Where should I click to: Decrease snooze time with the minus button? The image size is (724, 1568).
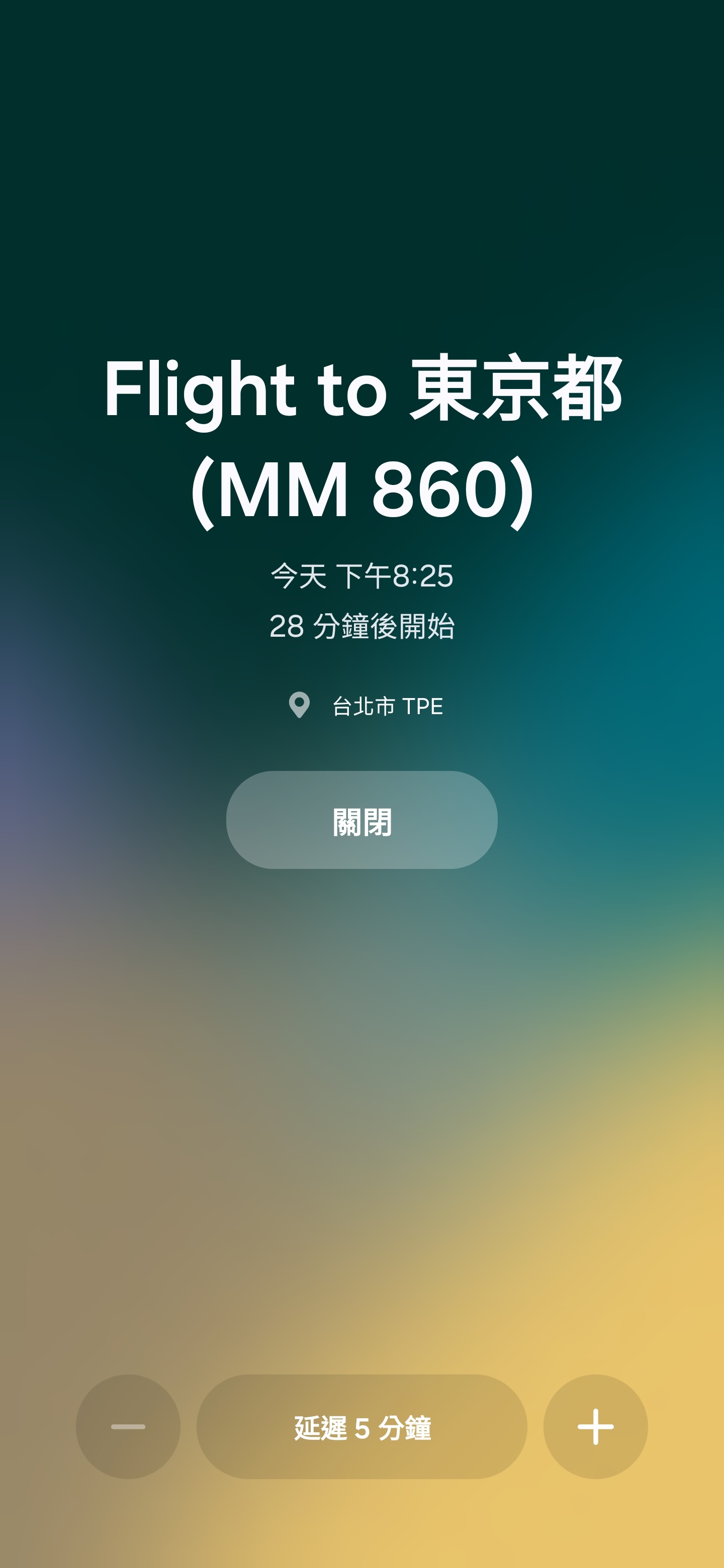coord(128,1427)
